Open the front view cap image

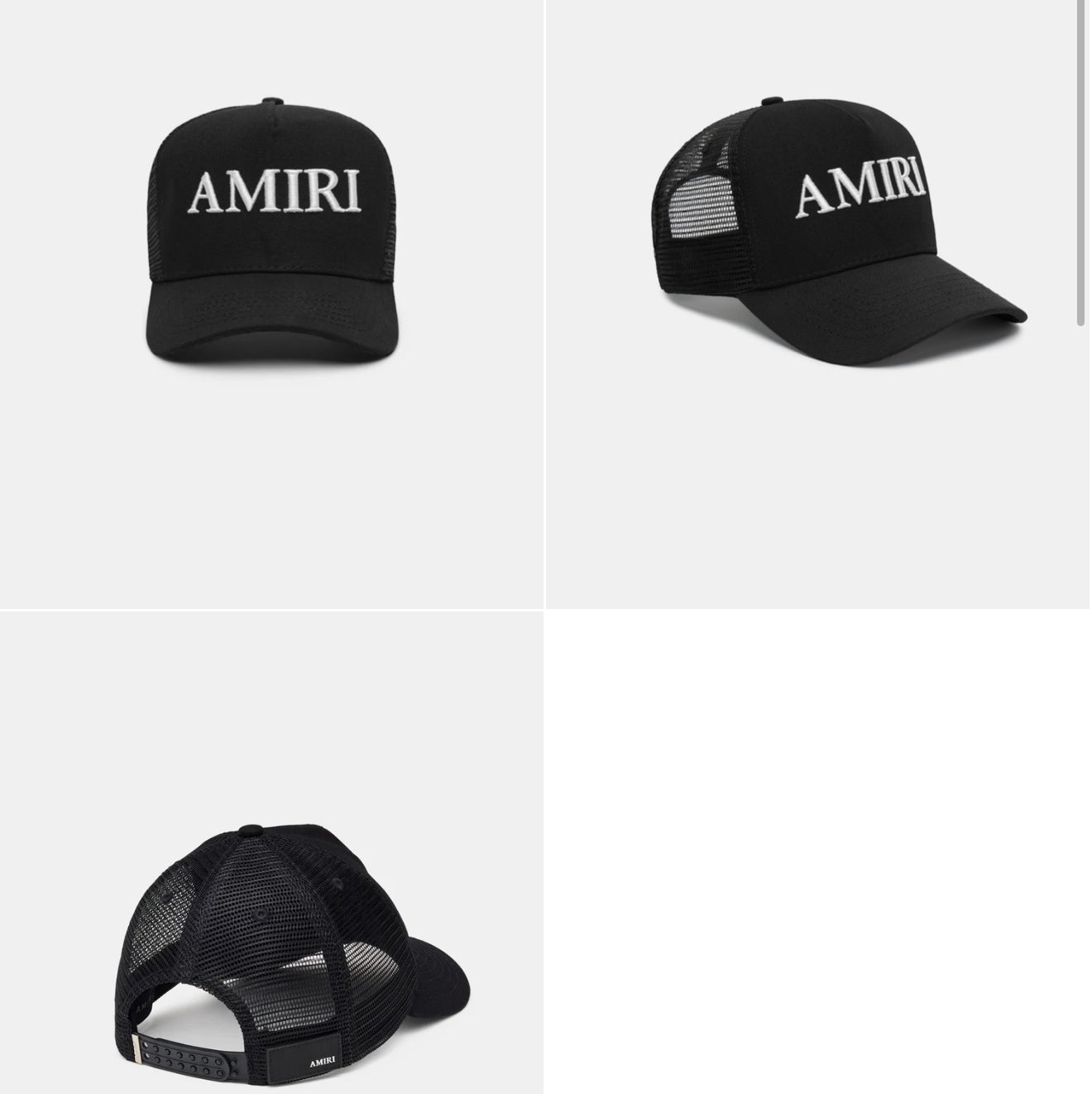(272, 240)
